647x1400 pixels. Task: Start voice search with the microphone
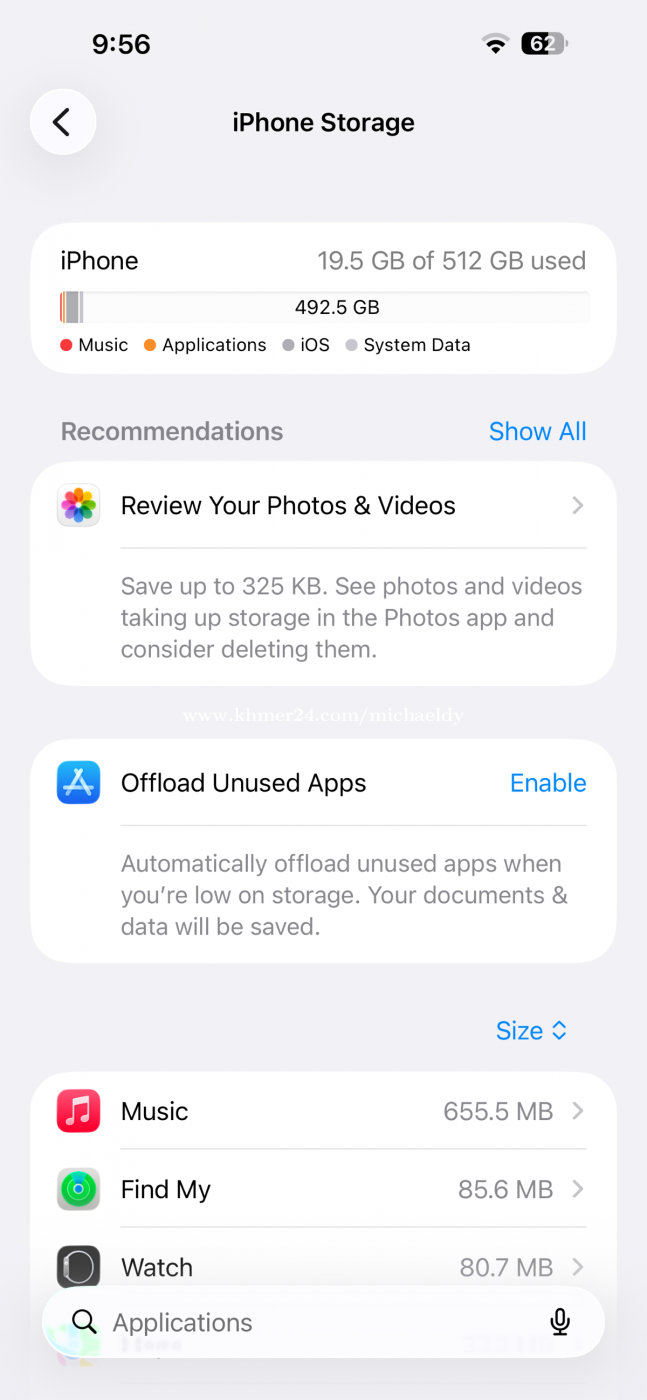[560, 1322]
